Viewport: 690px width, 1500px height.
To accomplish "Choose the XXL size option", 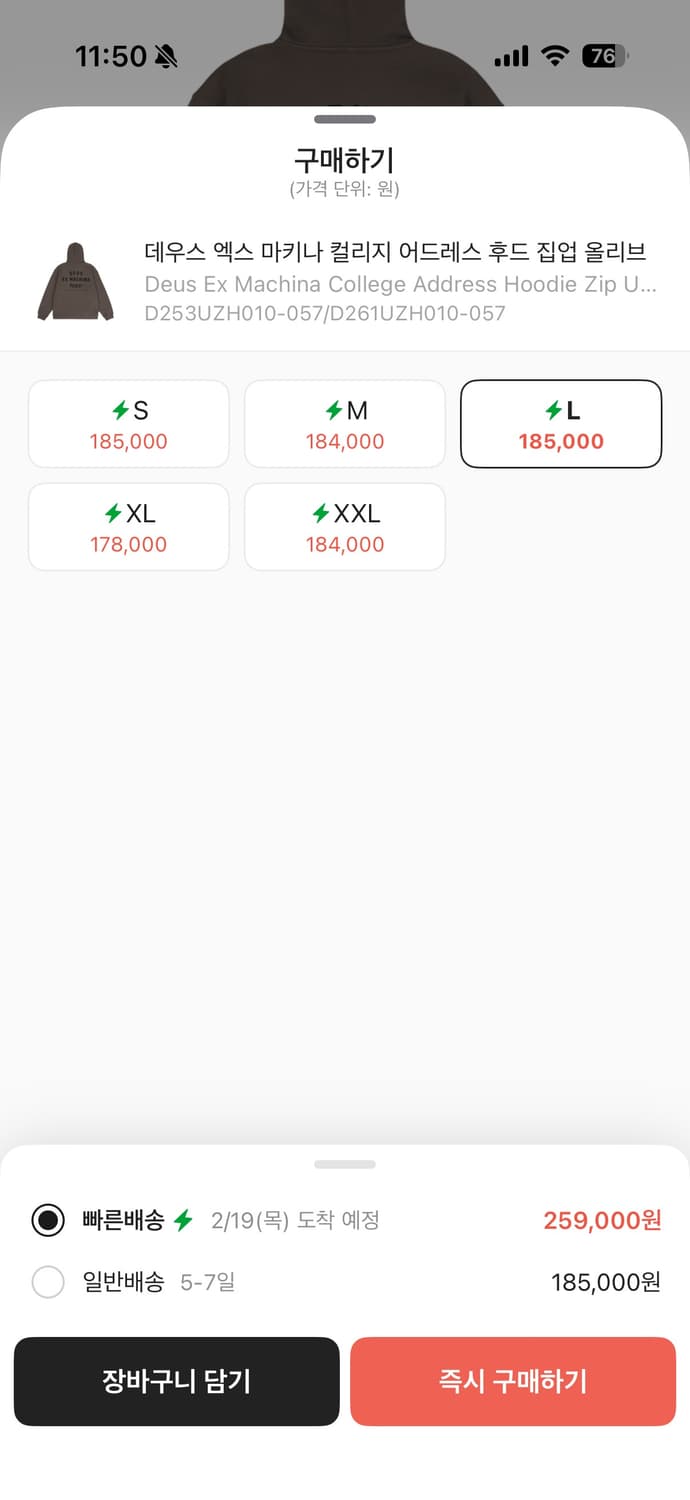I will (345, 527).
